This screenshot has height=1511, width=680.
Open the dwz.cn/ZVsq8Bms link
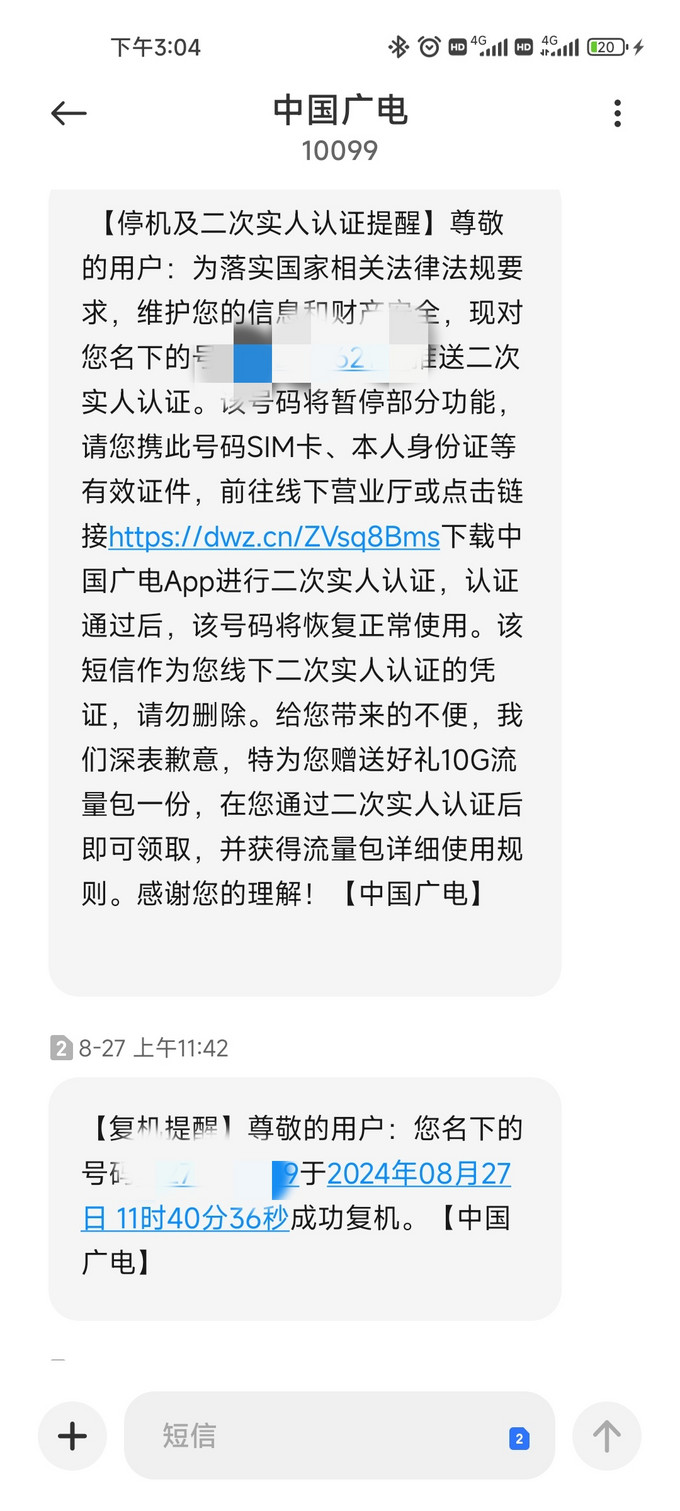click(x=274, y=537)
